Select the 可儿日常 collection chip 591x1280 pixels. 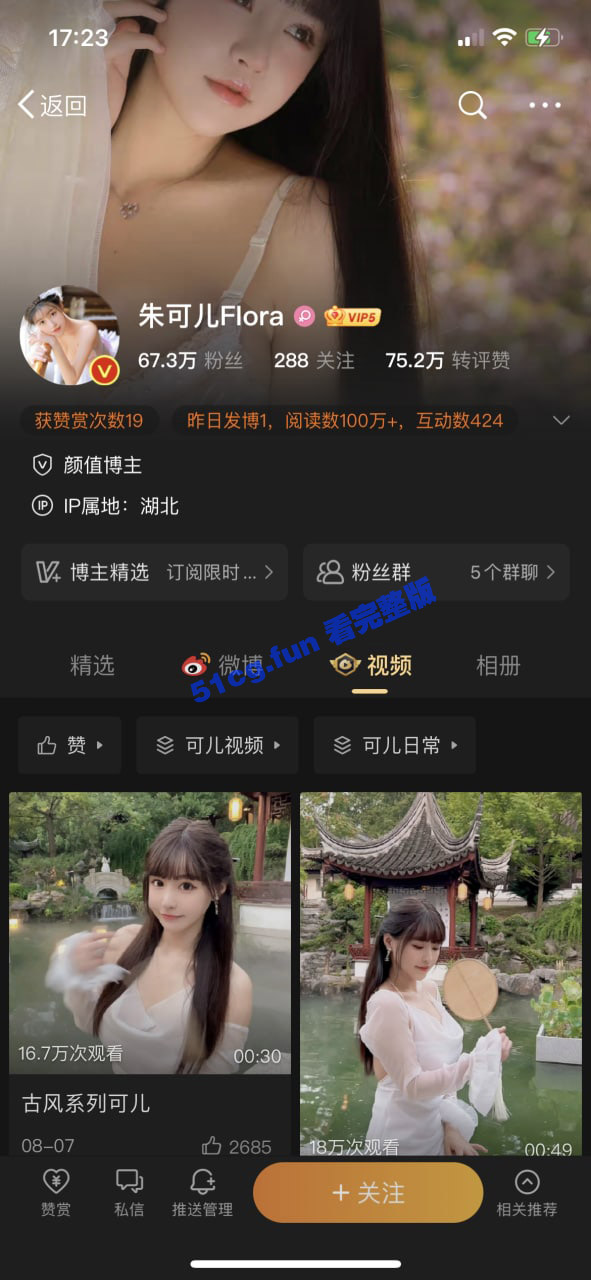pyautogui.click(x=394, y=745)
